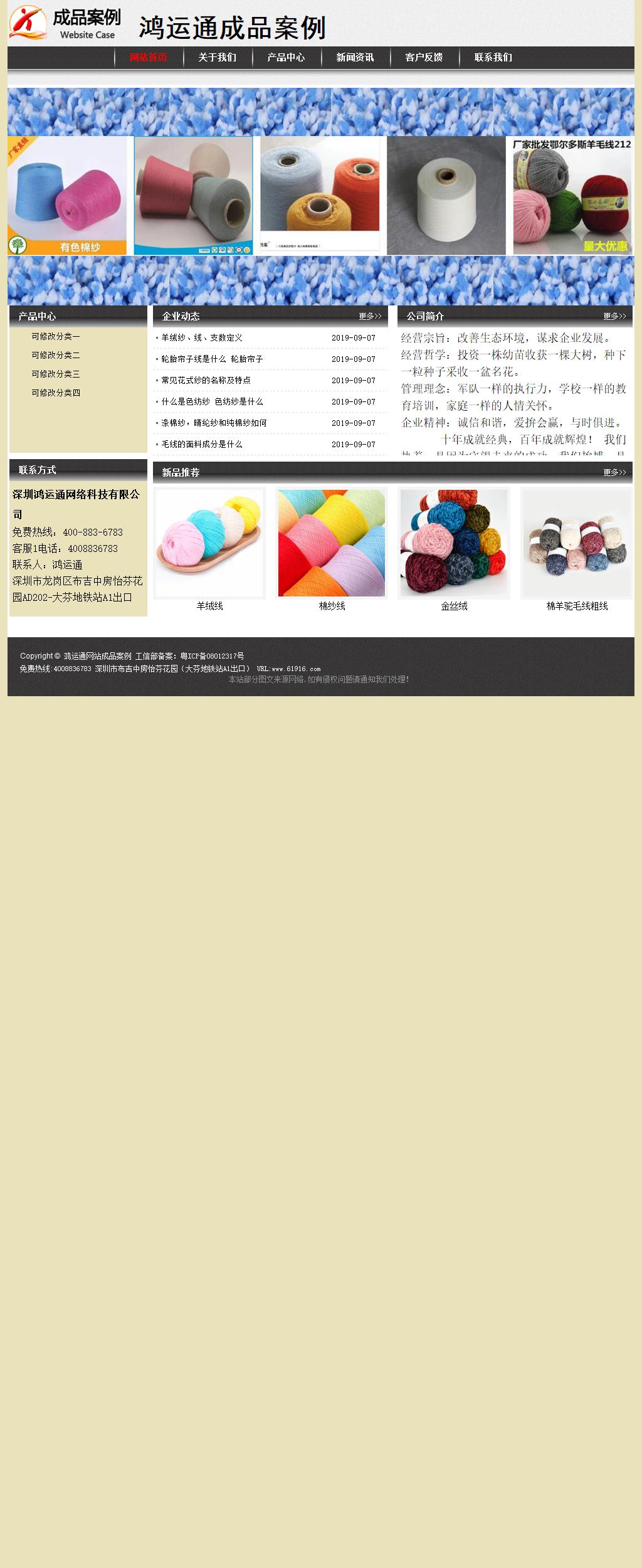Open the 联系我们 navigation item

tap(493, 58)
